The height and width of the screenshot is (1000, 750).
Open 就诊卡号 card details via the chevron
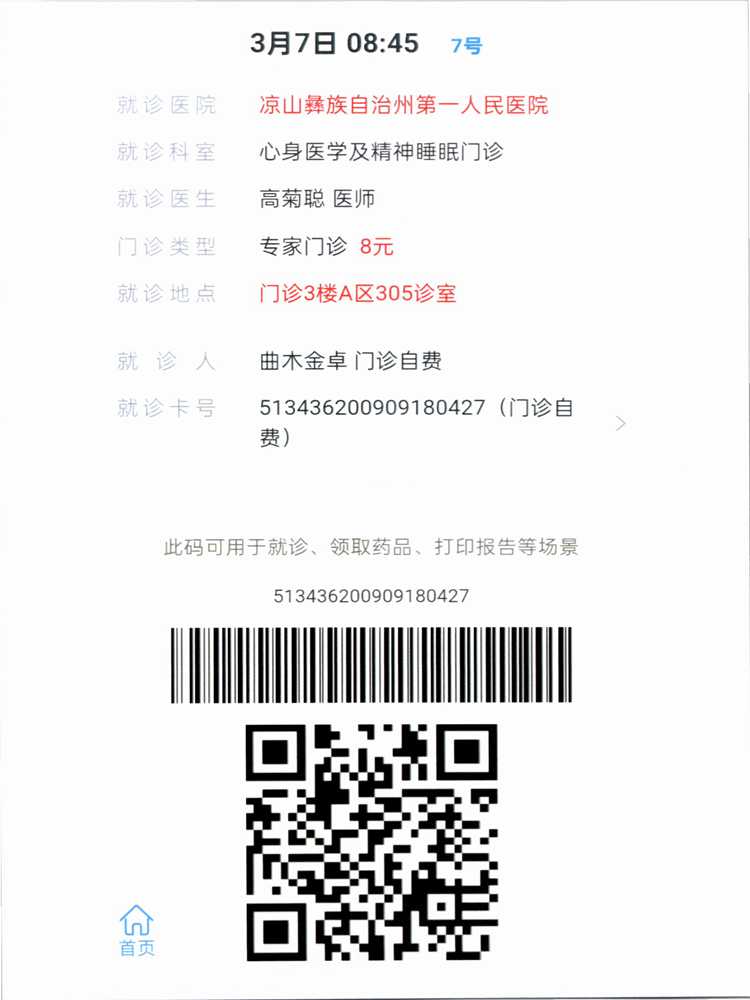pos(620,423)
